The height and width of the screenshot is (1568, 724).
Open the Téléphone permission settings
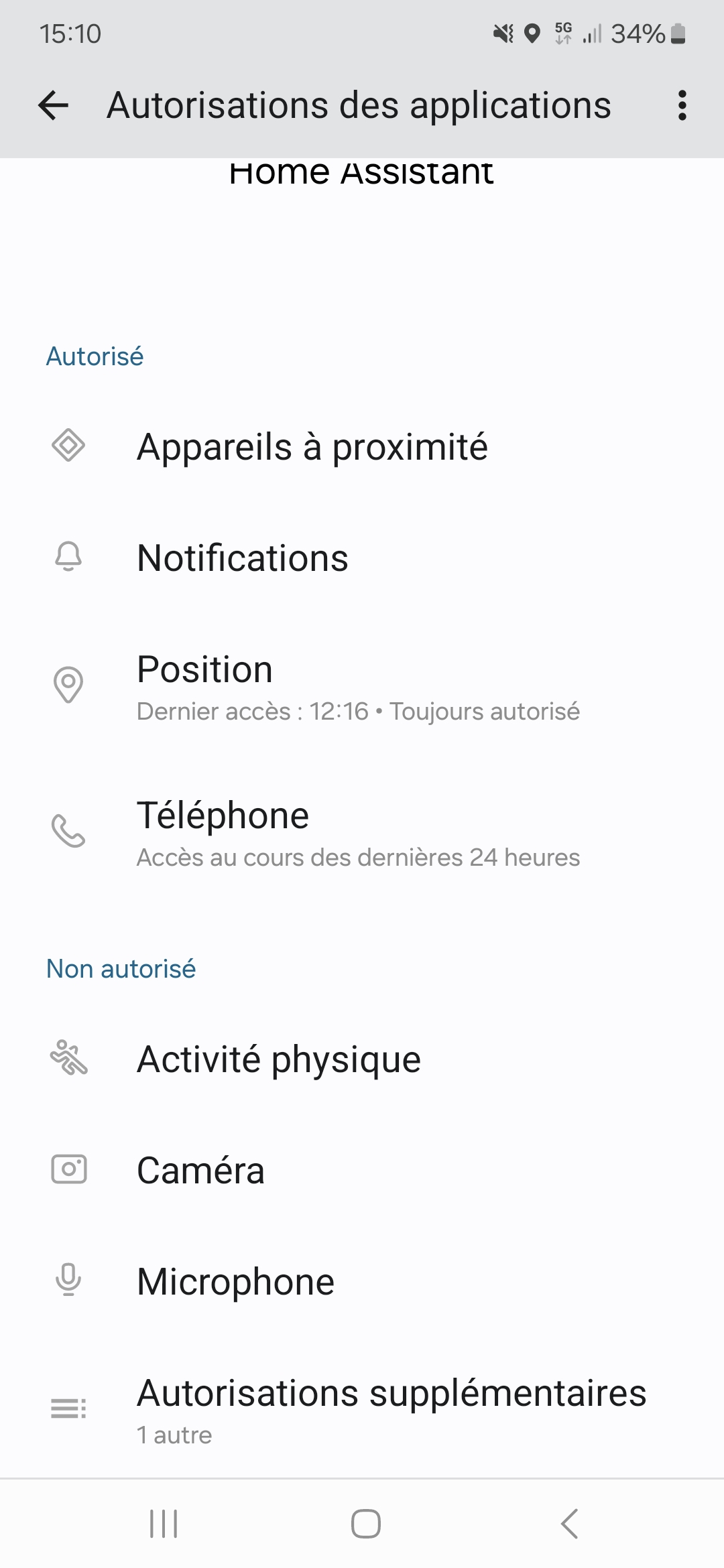point(362,832)
